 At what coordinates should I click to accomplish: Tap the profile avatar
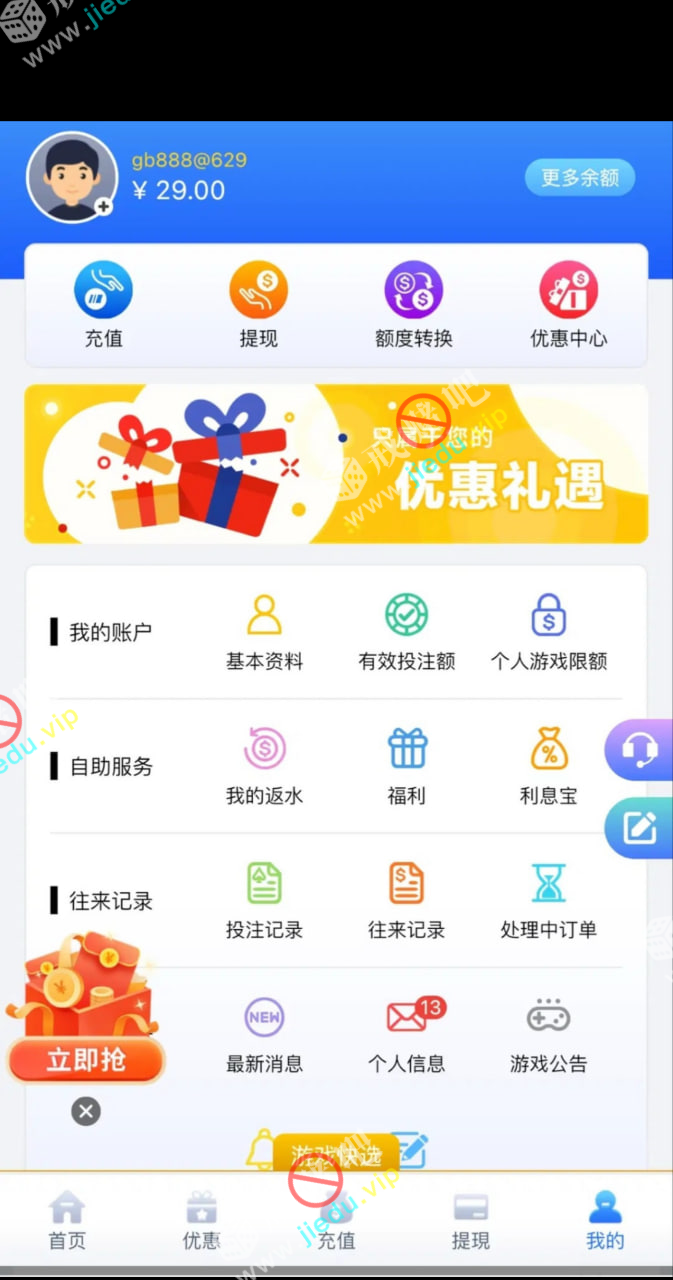click(72, 177)
